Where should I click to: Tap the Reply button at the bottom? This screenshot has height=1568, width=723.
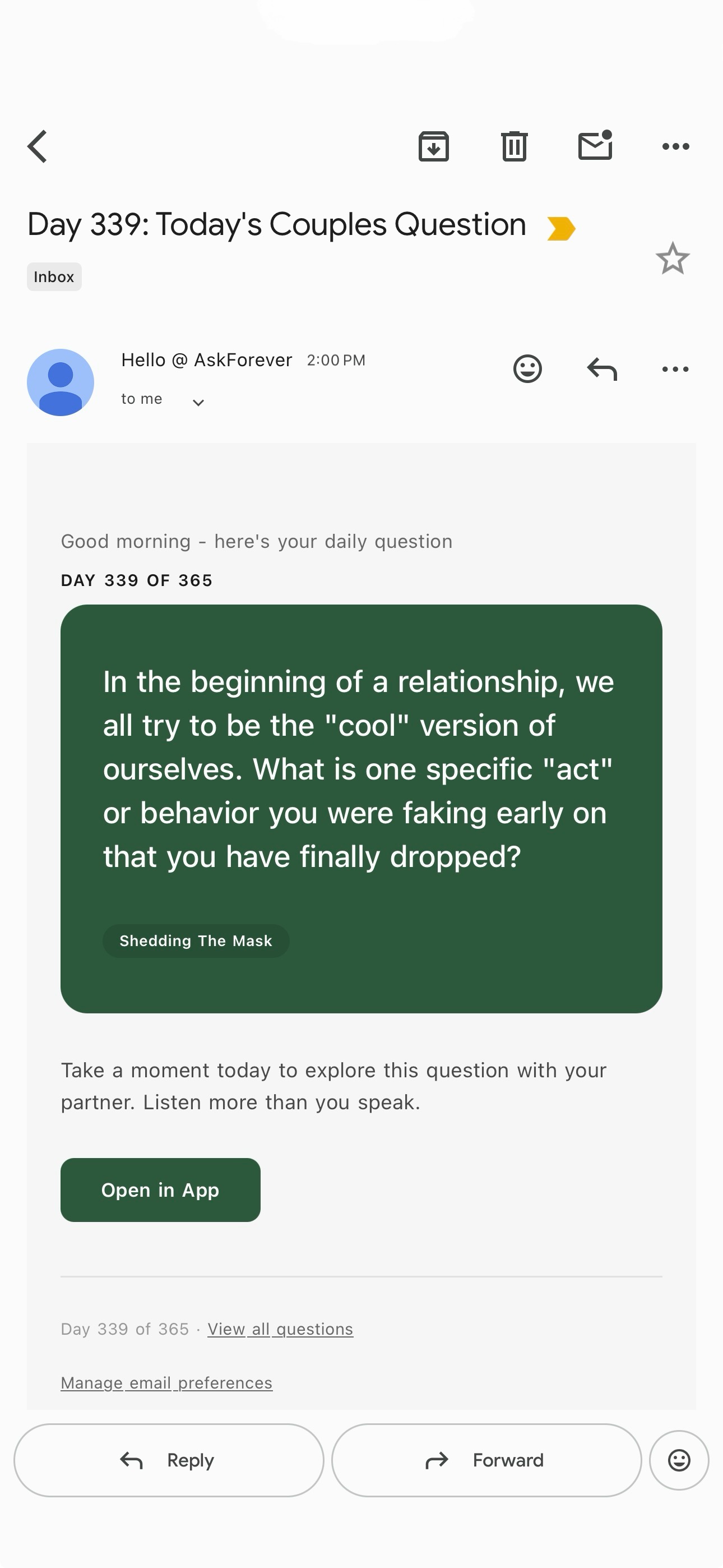(169, 1460)
